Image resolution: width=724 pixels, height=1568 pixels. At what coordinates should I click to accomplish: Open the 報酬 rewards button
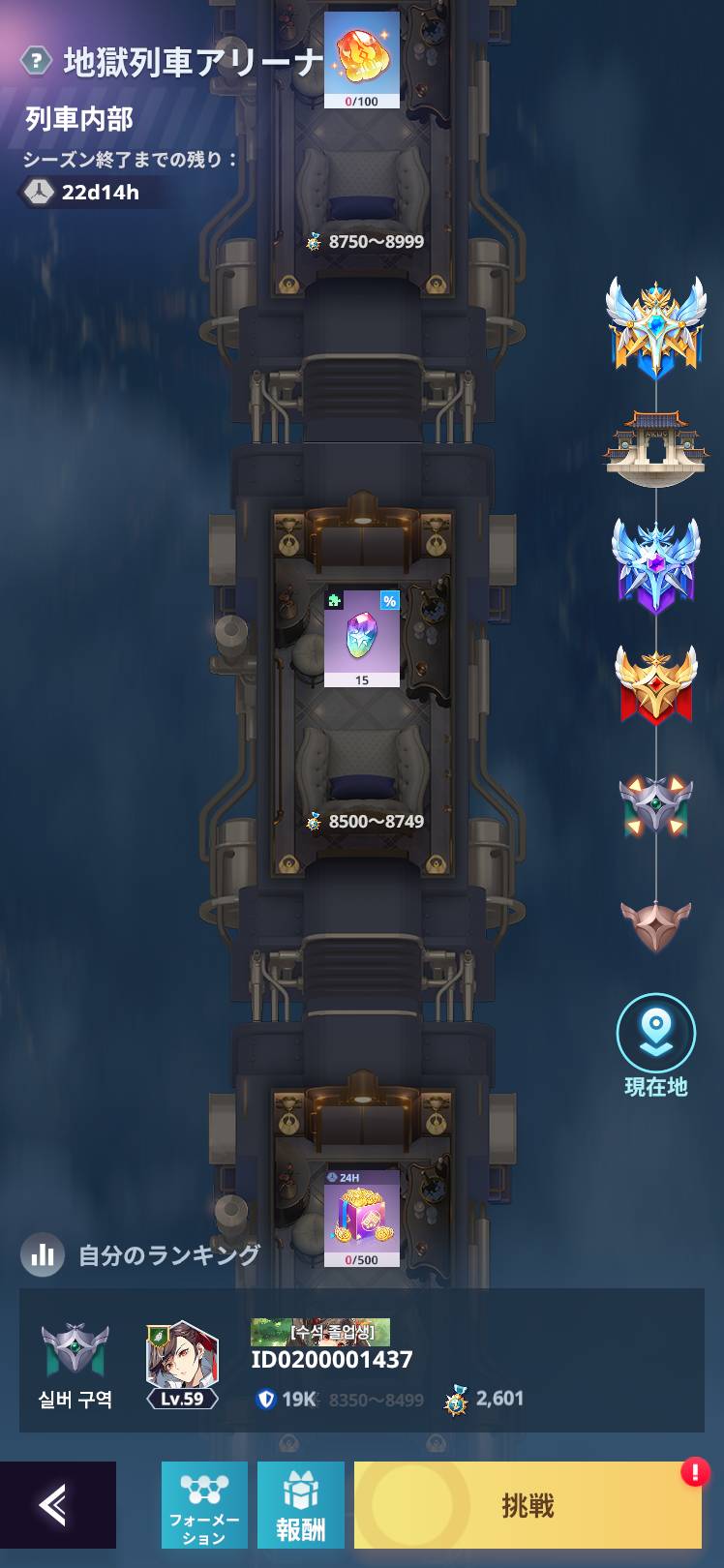(301, 1504)
